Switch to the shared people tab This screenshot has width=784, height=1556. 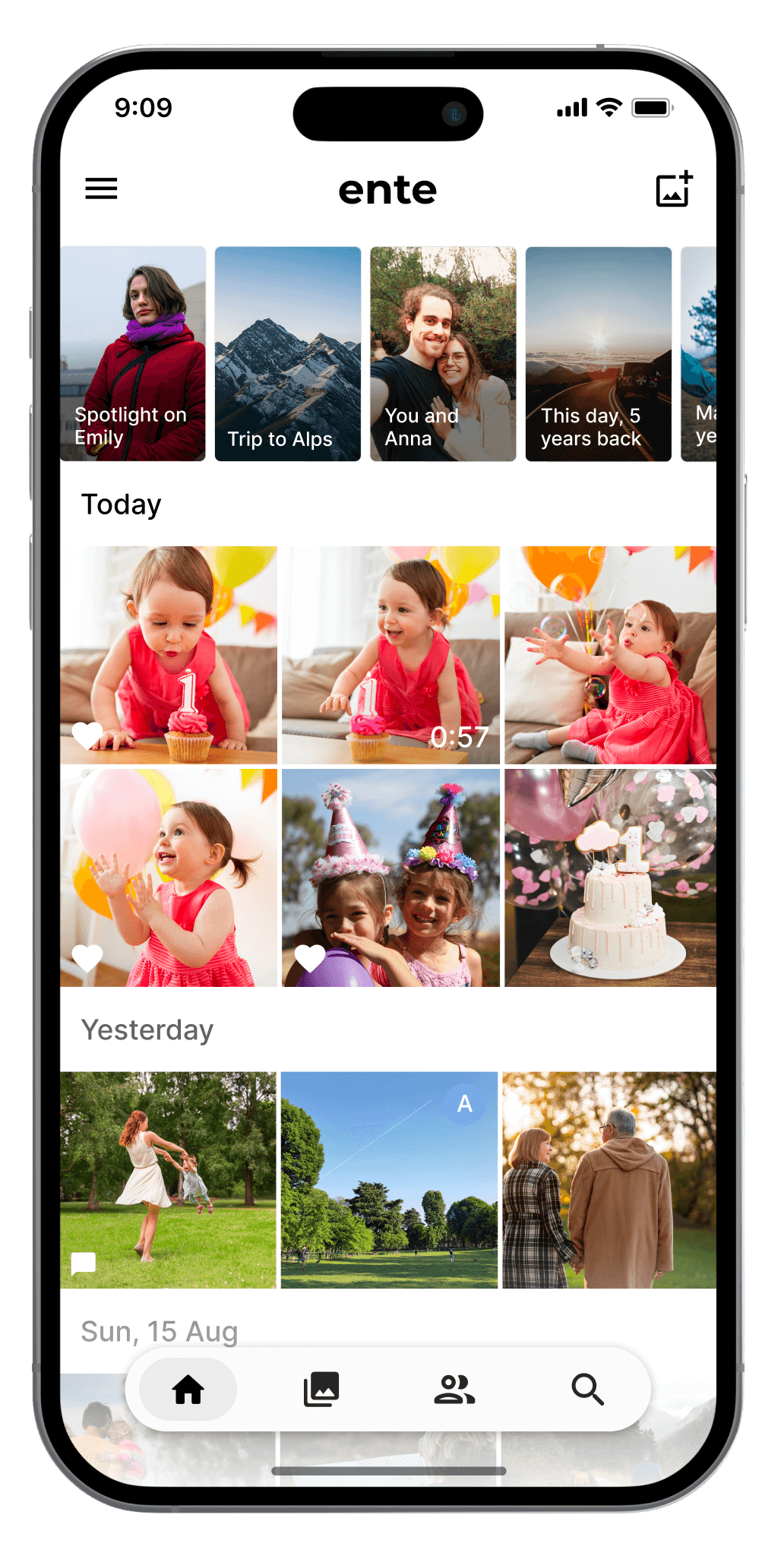(454, 1390)
